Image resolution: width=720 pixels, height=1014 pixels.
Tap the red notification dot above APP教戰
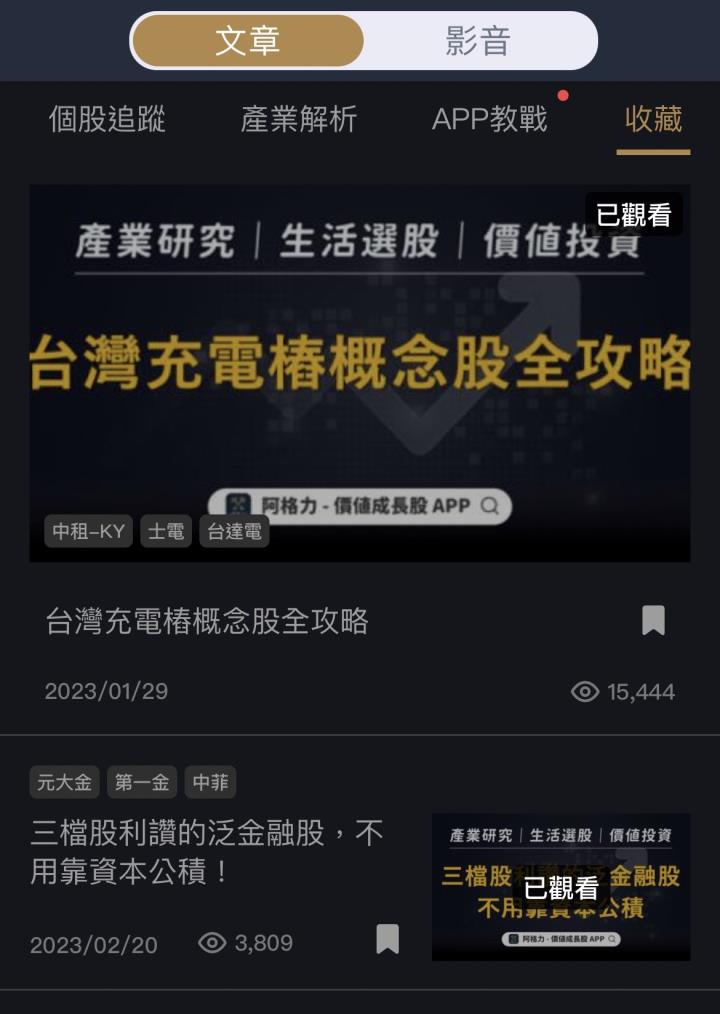click(x=563, y=96)
